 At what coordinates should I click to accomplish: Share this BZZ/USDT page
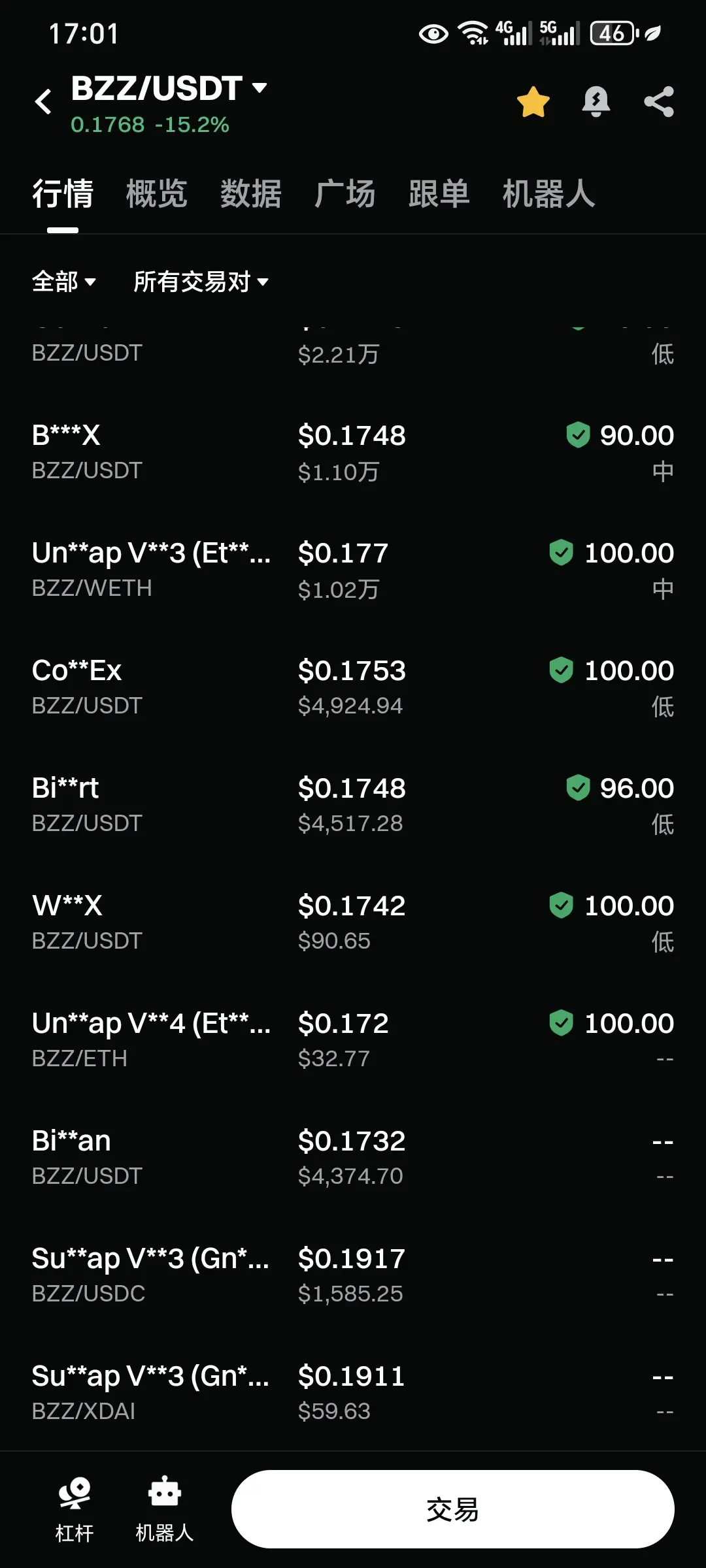point(658,102)
